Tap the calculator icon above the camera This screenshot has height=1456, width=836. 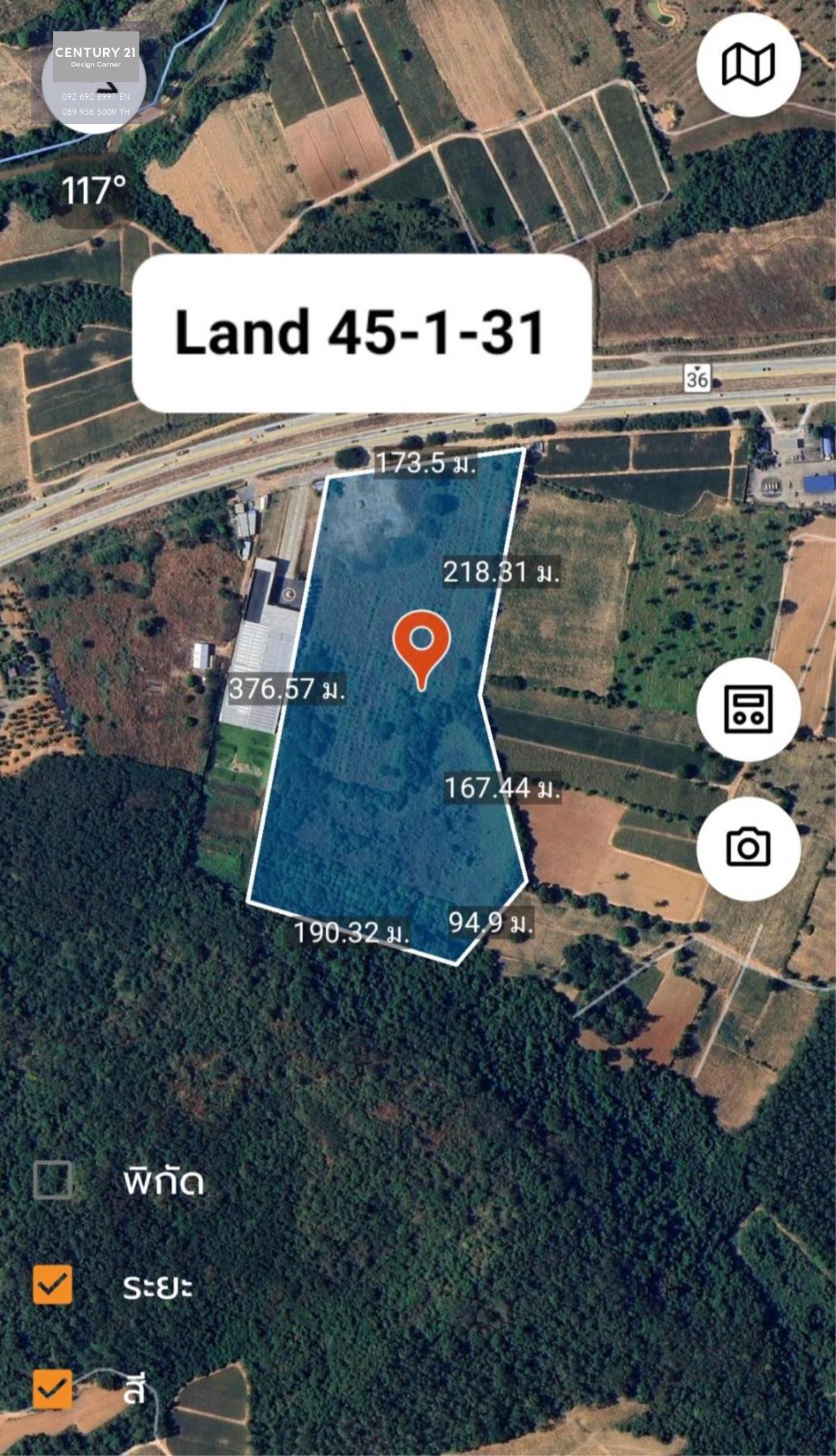748,710
